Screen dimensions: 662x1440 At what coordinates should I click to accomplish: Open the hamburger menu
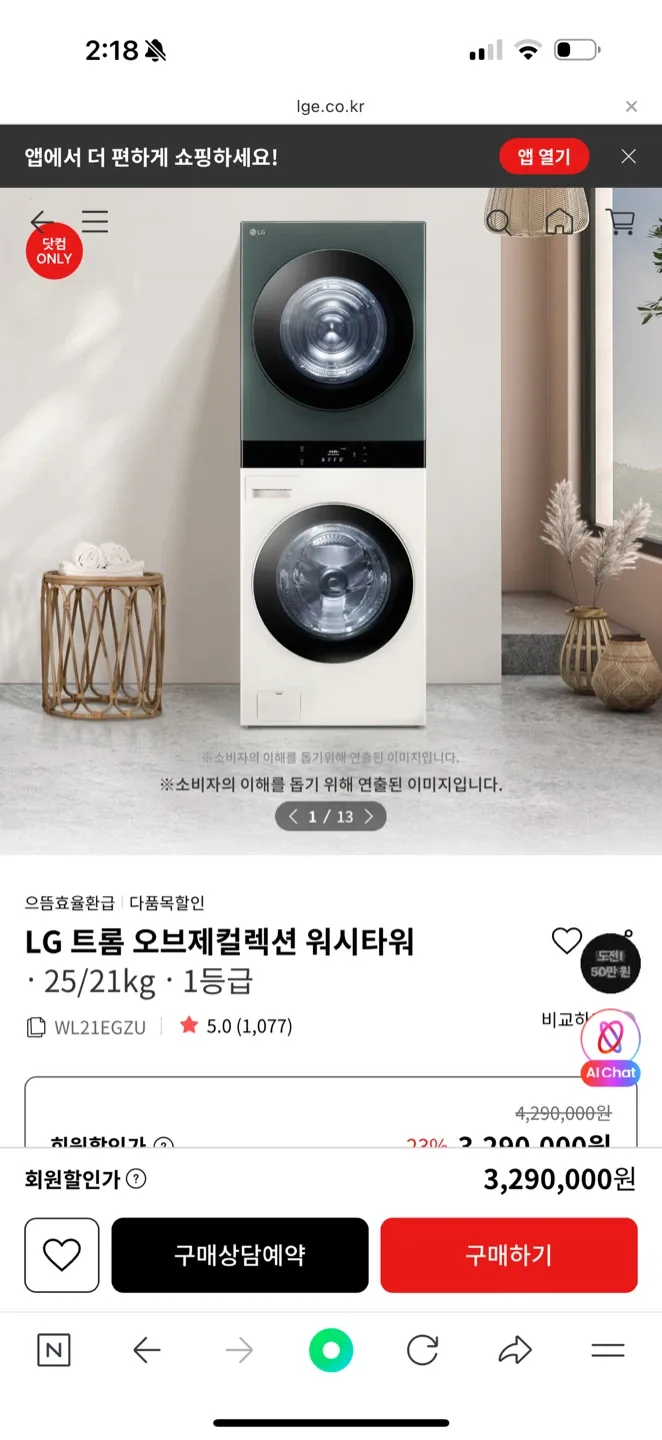coord(95,221)
